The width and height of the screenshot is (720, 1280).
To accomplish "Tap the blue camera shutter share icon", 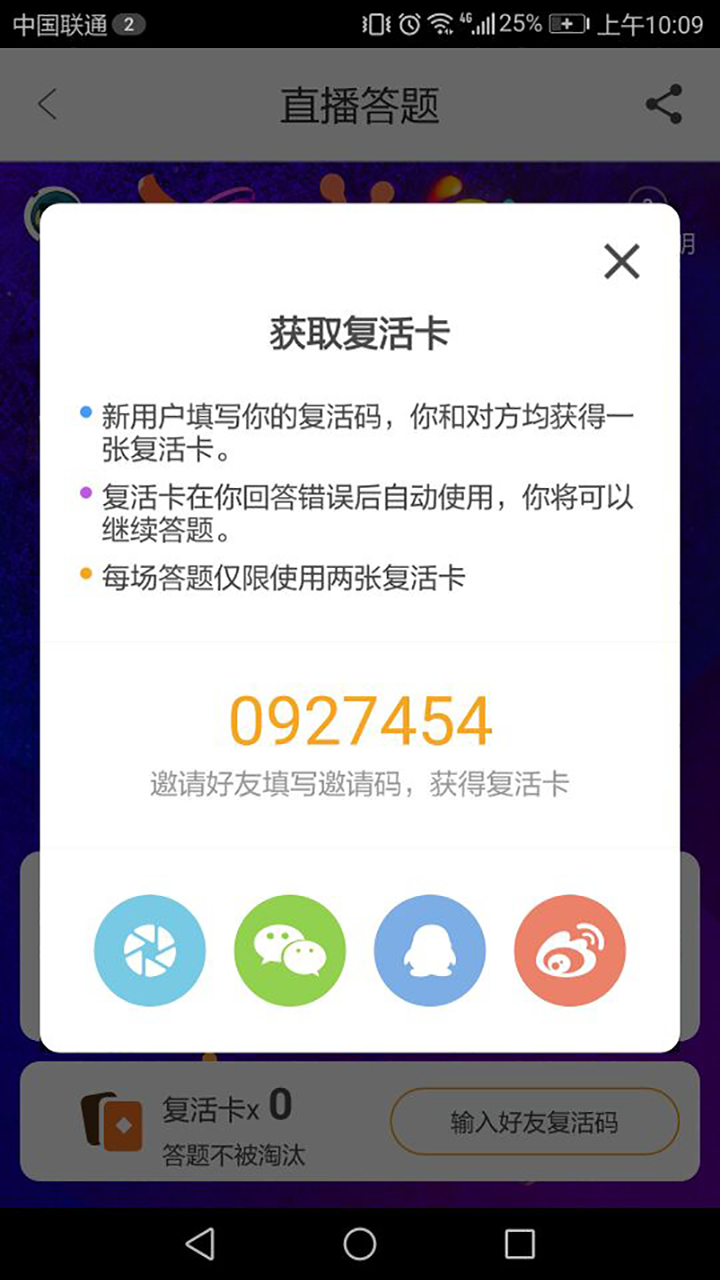I will click(x=150, y=950).
